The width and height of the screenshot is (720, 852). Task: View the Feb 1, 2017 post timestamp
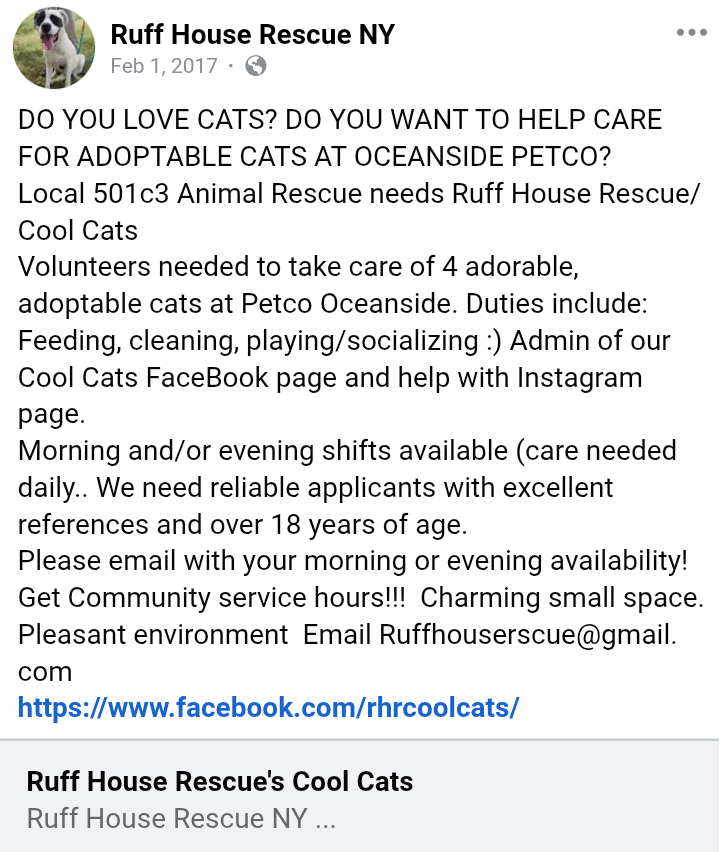click(x=163, y=66)
